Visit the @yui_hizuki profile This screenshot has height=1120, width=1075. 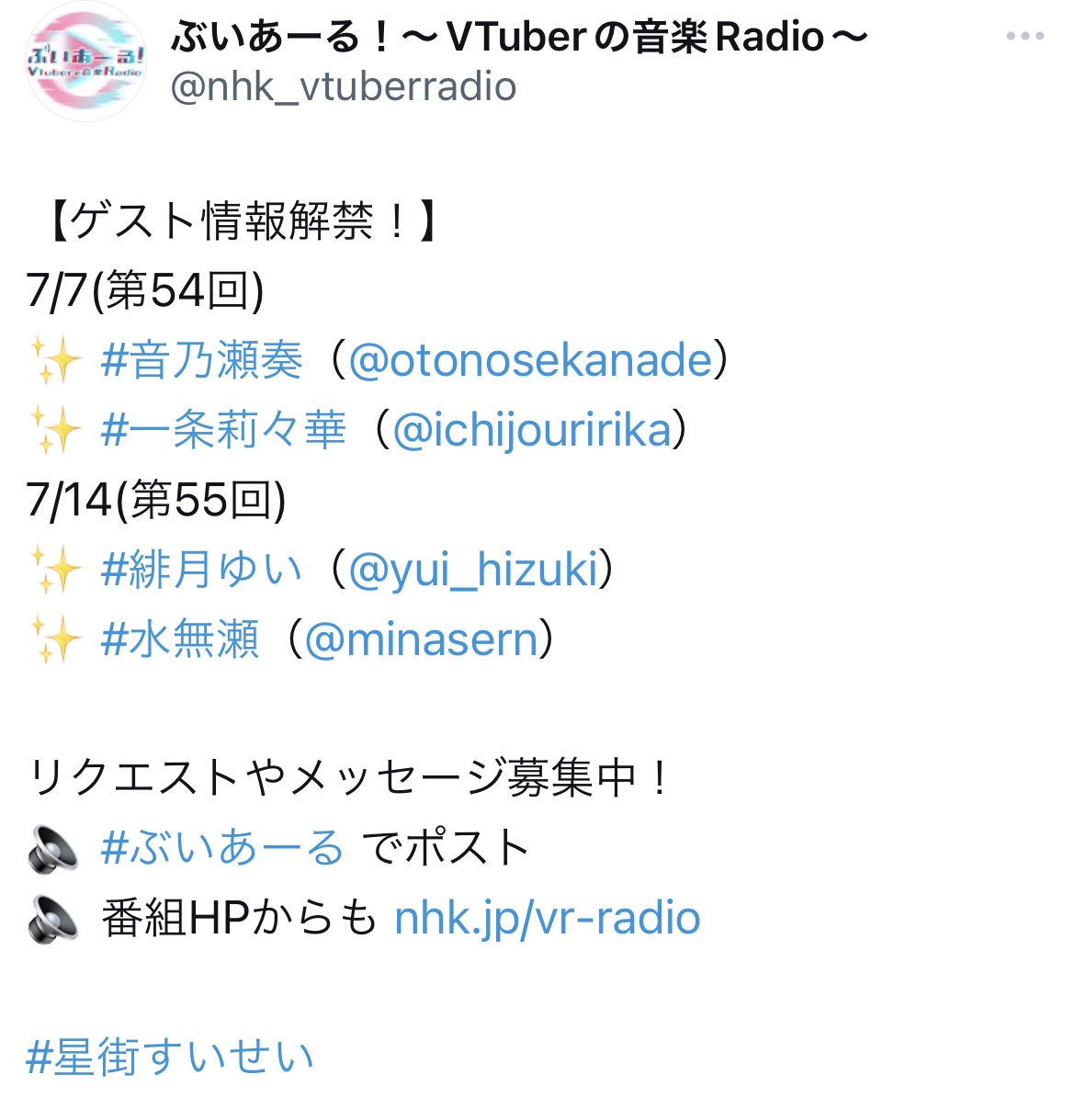(473, 570)
